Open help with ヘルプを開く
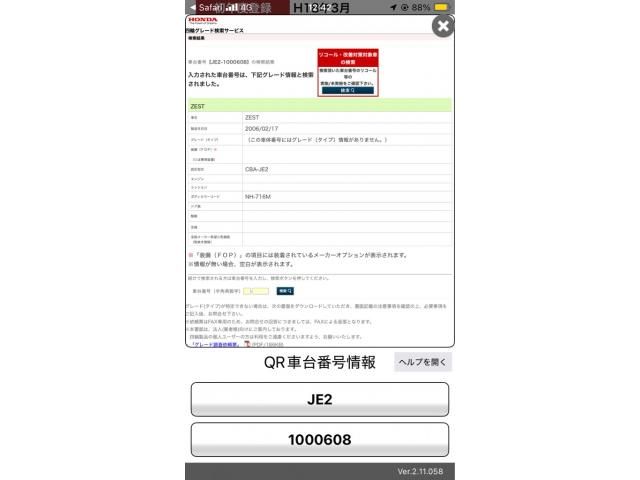Image resolution: width=640 pixels, height=480 pixels. point(422,362)
